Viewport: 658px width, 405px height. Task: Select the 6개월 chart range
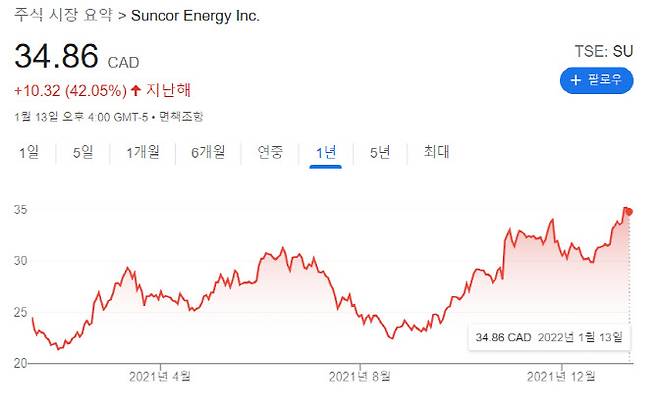click(x=208, y=152)
